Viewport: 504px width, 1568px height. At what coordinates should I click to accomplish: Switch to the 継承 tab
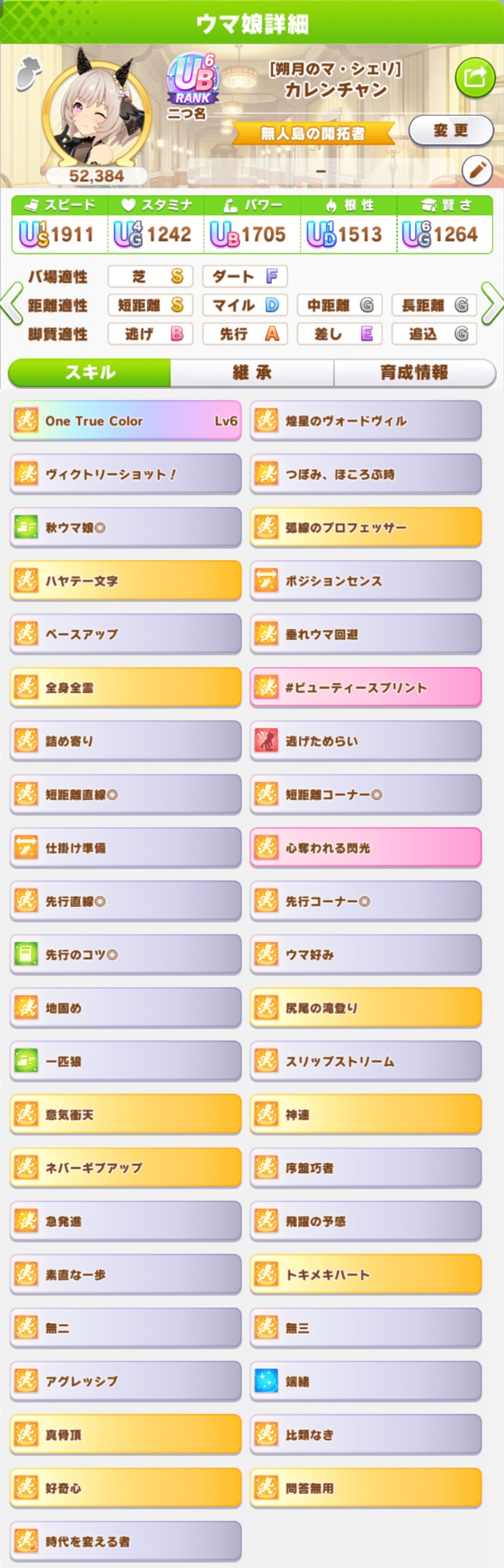tap(251, 372)
